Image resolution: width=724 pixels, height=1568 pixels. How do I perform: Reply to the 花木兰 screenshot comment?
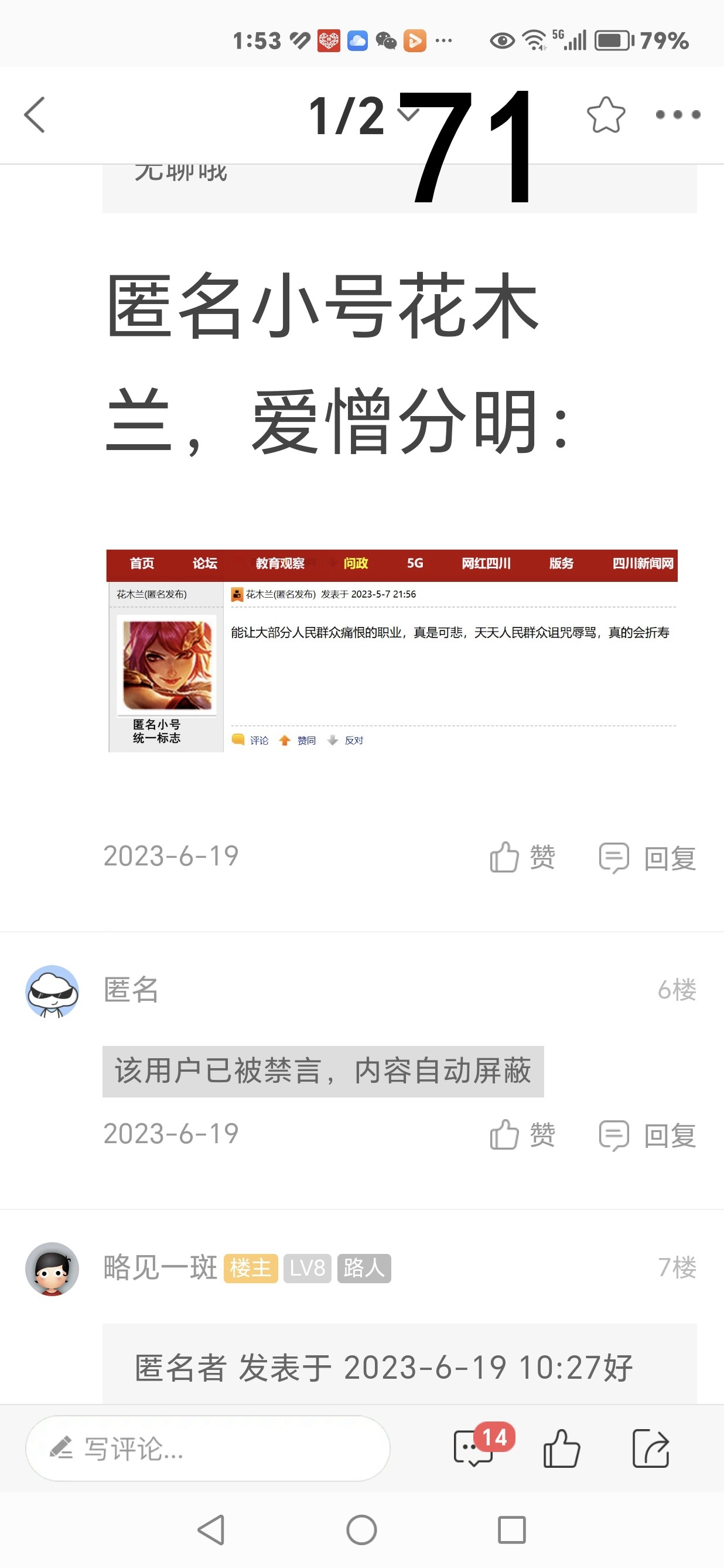point(647,858)
